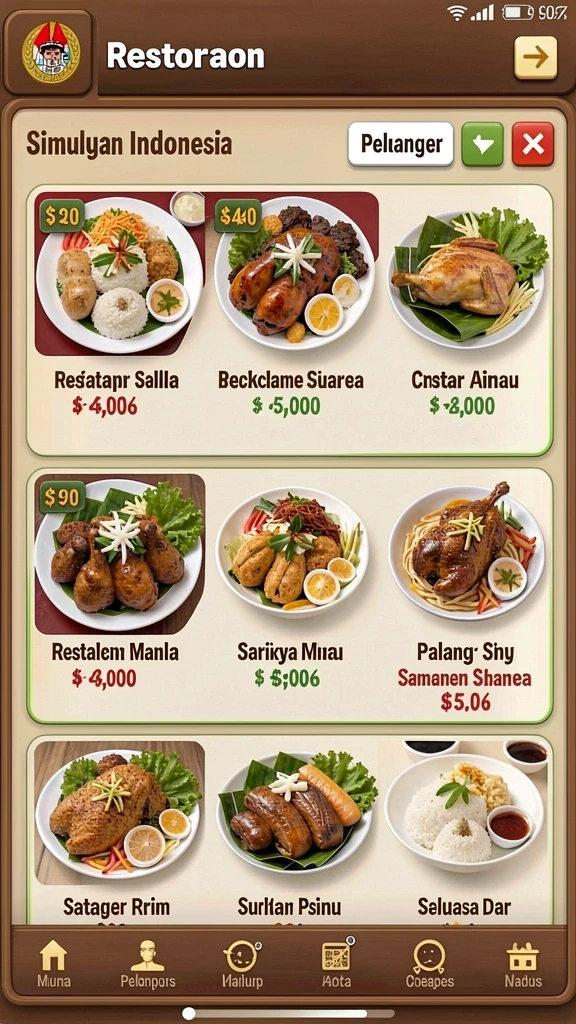Image resolution: width=576 pixels, height=1024 pixels.
Task: Tap the green heart button
Action: point(483,144)
